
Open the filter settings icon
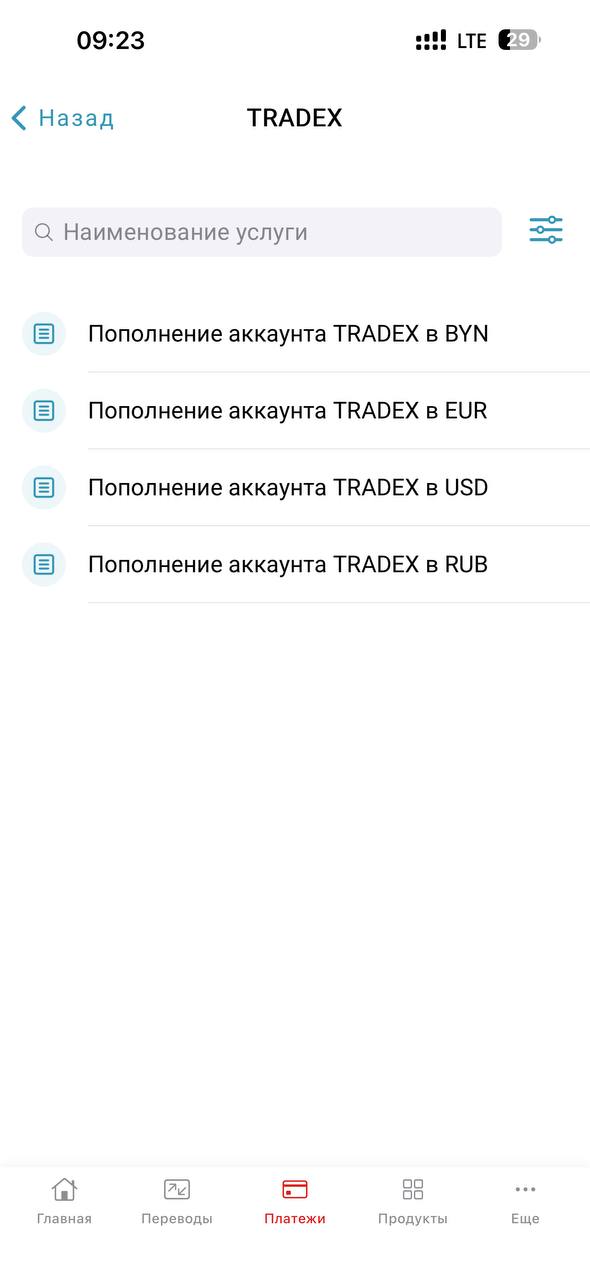pyautogui.click(x=546, y=230)
